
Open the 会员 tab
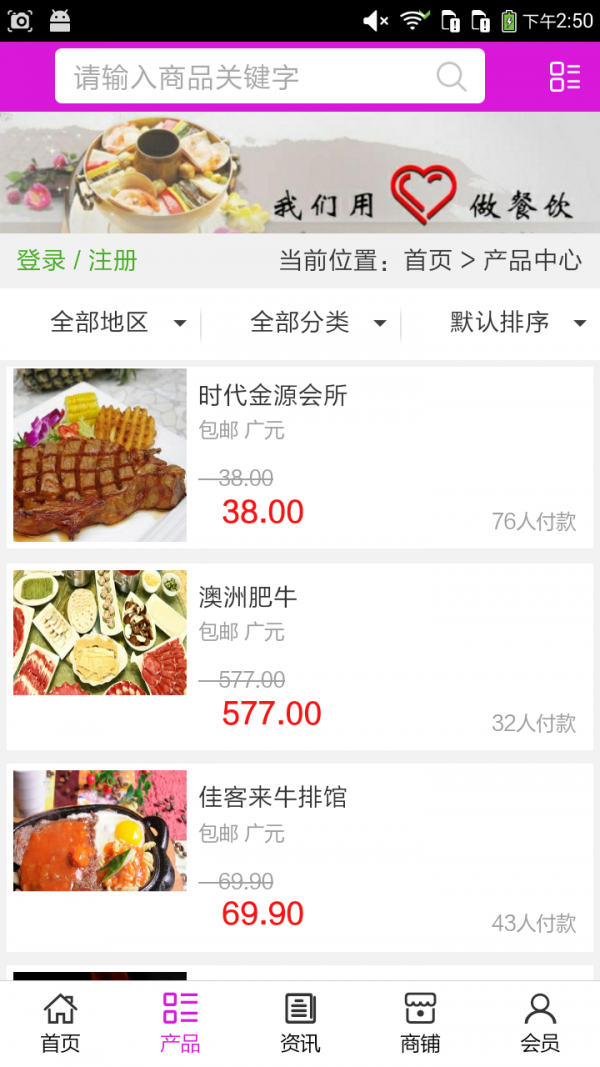[540, 1023]
